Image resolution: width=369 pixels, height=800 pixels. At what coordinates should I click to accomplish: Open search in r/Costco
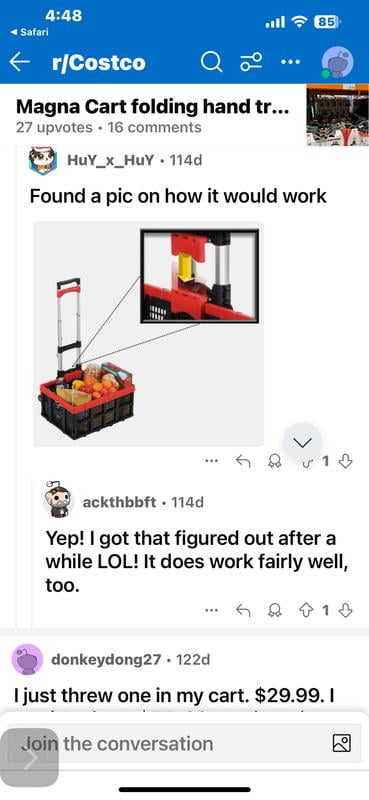(211, 62)
